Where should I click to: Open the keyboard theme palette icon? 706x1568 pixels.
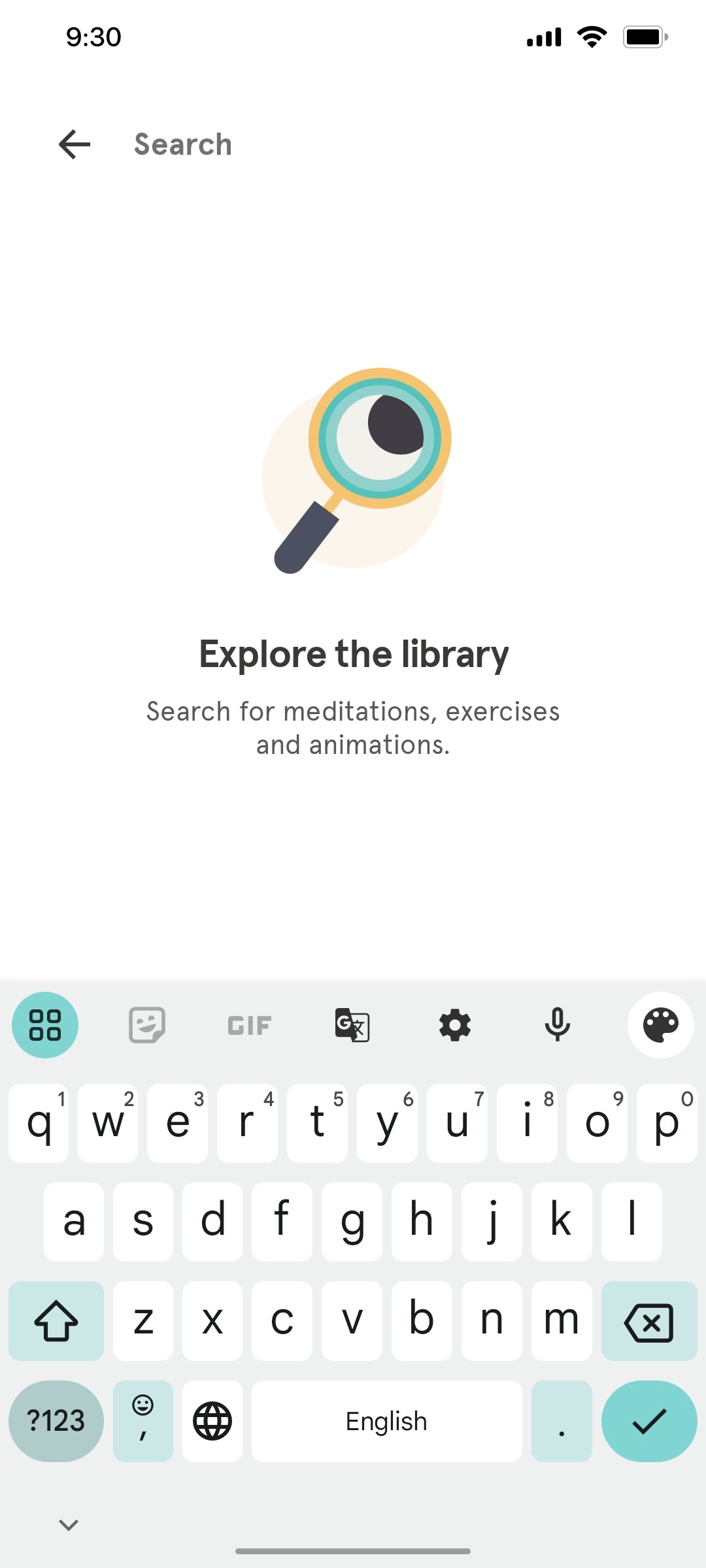[661, 1024]
